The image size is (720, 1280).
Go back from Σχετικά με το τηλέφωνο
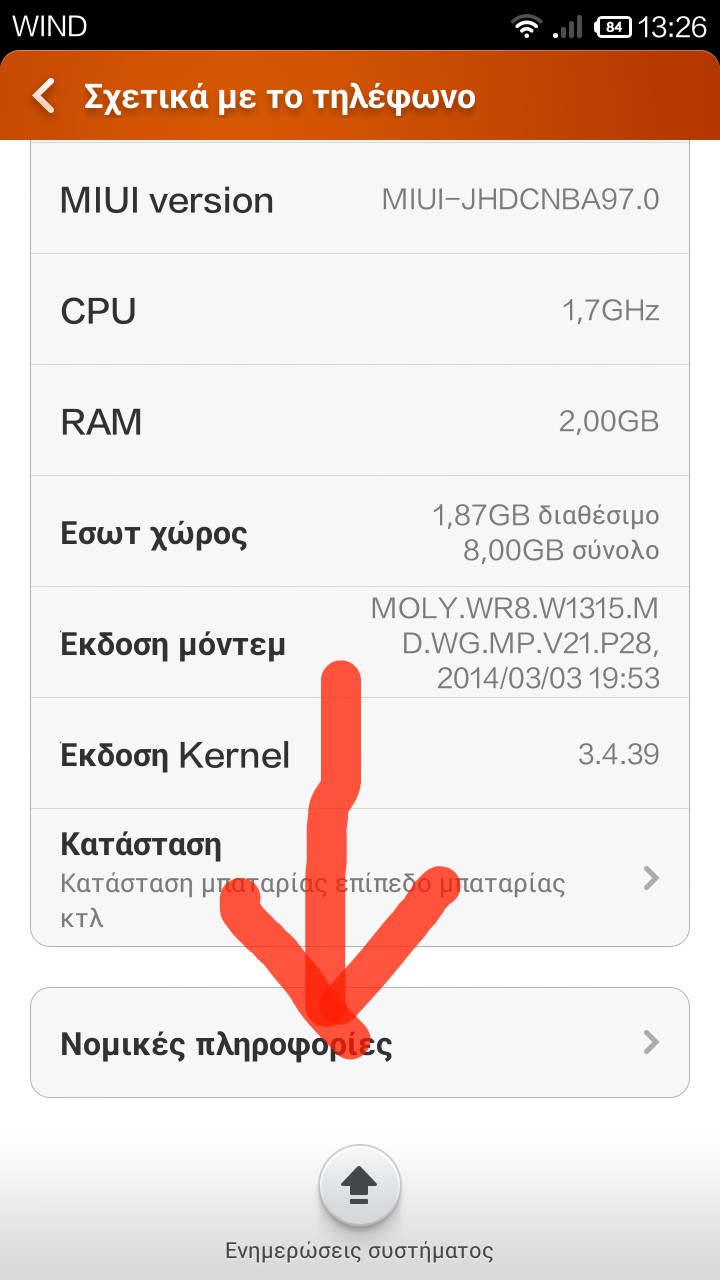pos(44,96)
